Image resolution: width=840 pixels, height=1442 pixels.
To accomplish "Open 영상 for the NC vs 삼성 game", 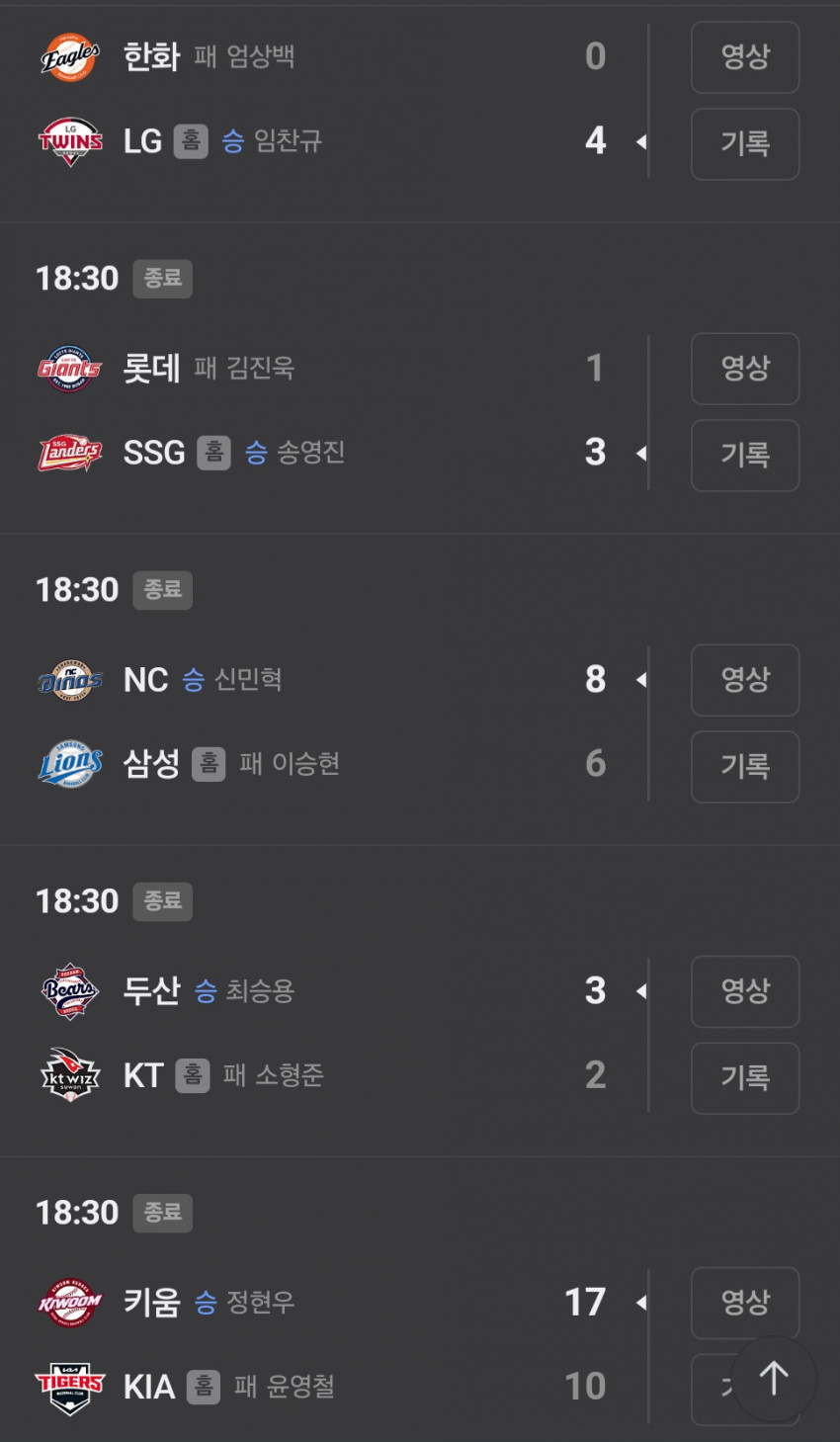I will pyautogui.click(x=745, y=680).
